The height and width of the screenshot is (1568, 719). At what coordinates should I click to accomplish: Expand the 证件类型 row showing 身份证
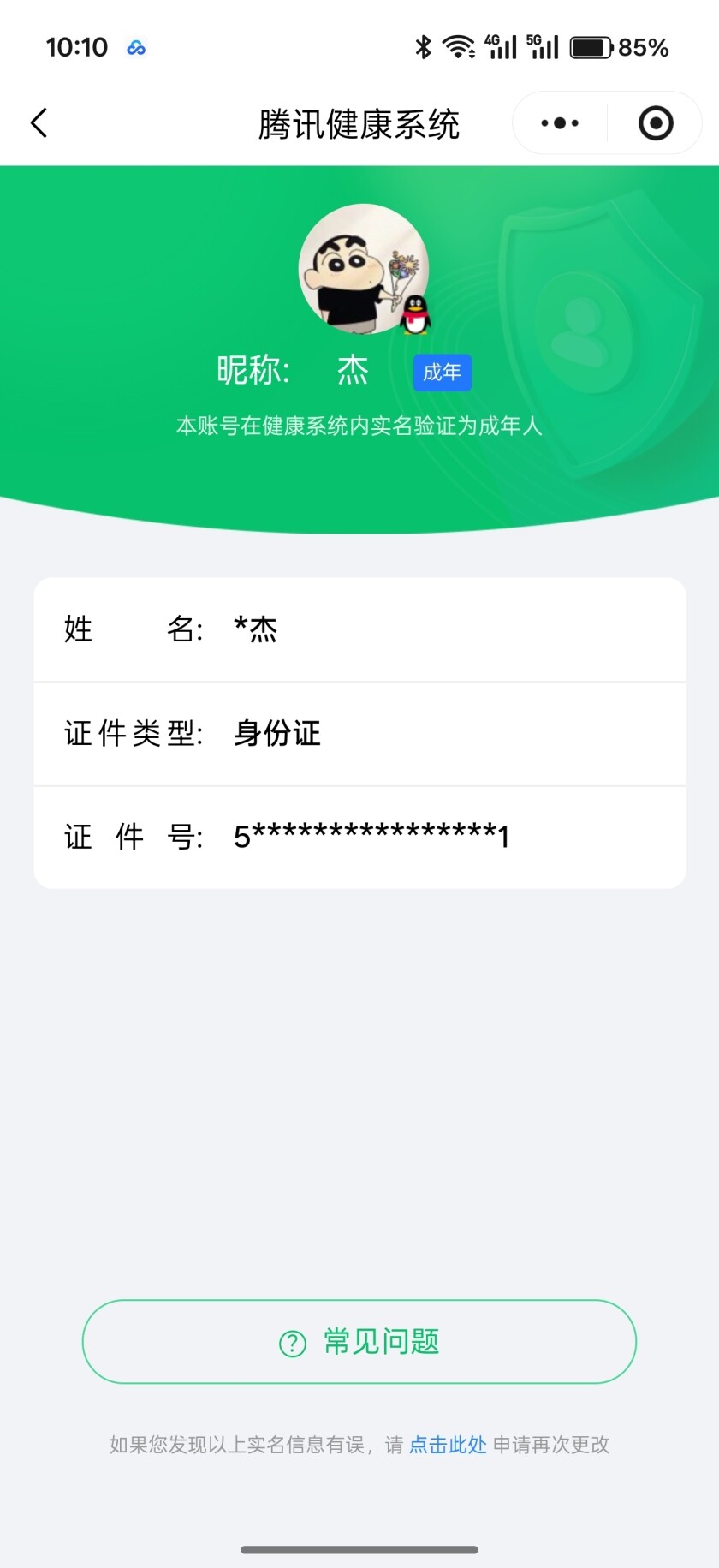click(359, 734)
